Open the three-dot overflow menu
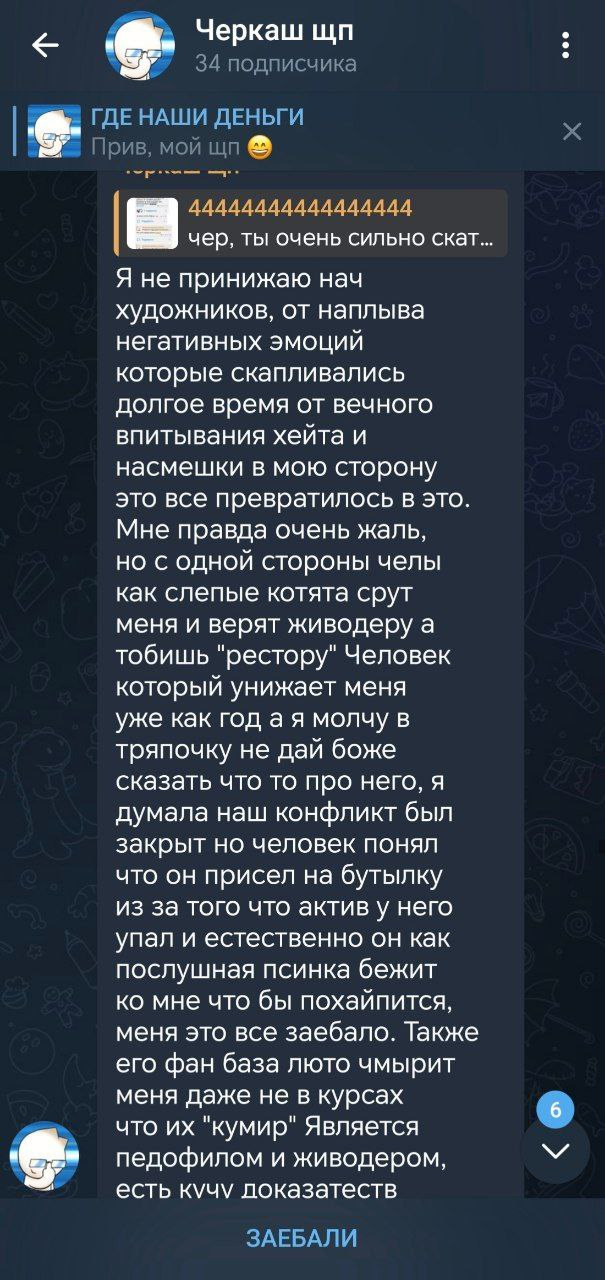605x1280 pixels. coord(566,45)
